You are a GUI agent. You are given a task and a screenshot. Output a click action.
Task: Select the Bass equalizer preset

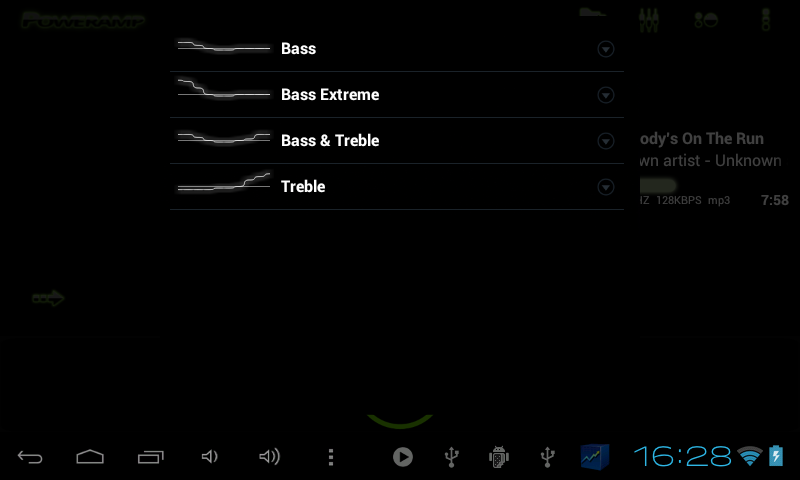point(298,49)
